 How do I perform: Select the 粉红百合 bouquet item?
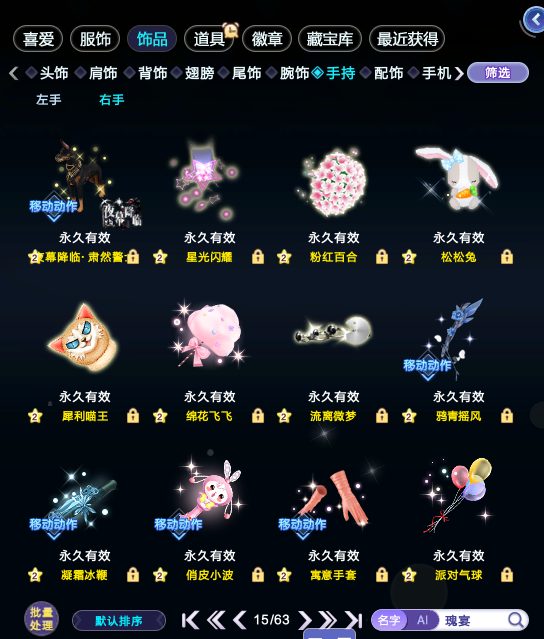pyautogui.click(x=333, y=181)
